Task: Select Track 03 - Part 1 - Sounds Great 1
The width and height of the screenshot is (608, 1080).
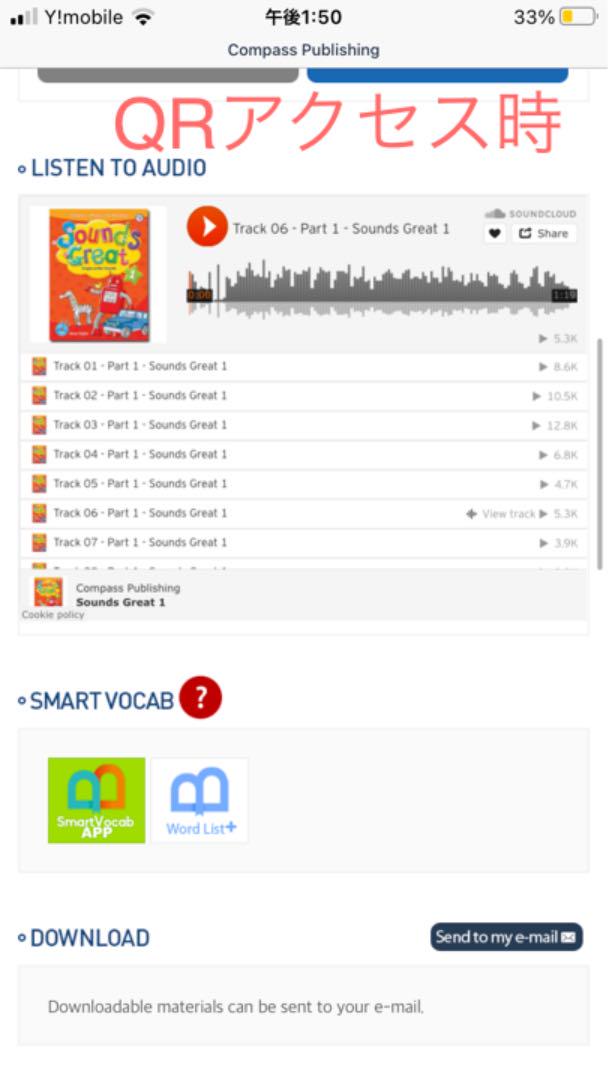Action: click(140, 425)
